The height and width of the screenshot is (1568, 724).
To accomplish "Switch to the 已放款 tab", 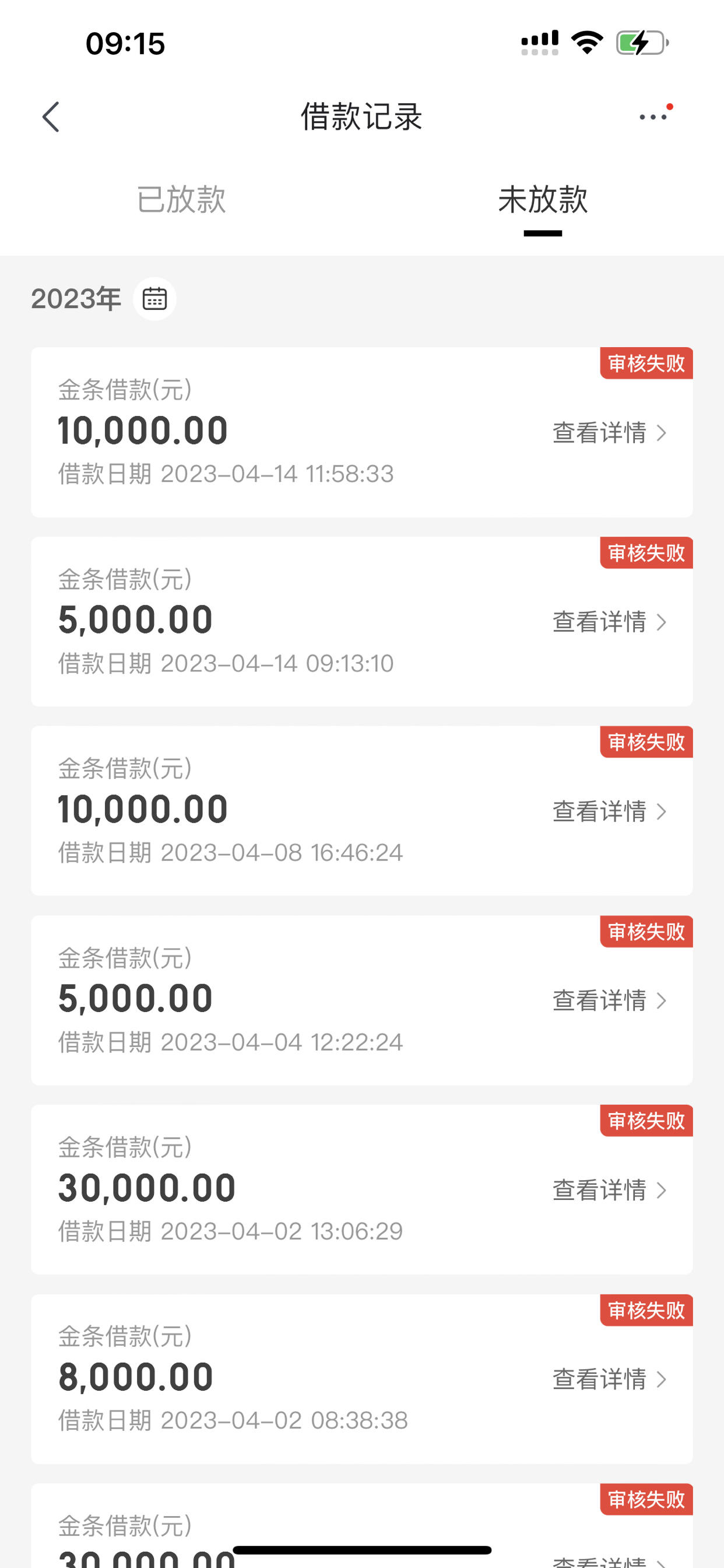I will (181, 199).
